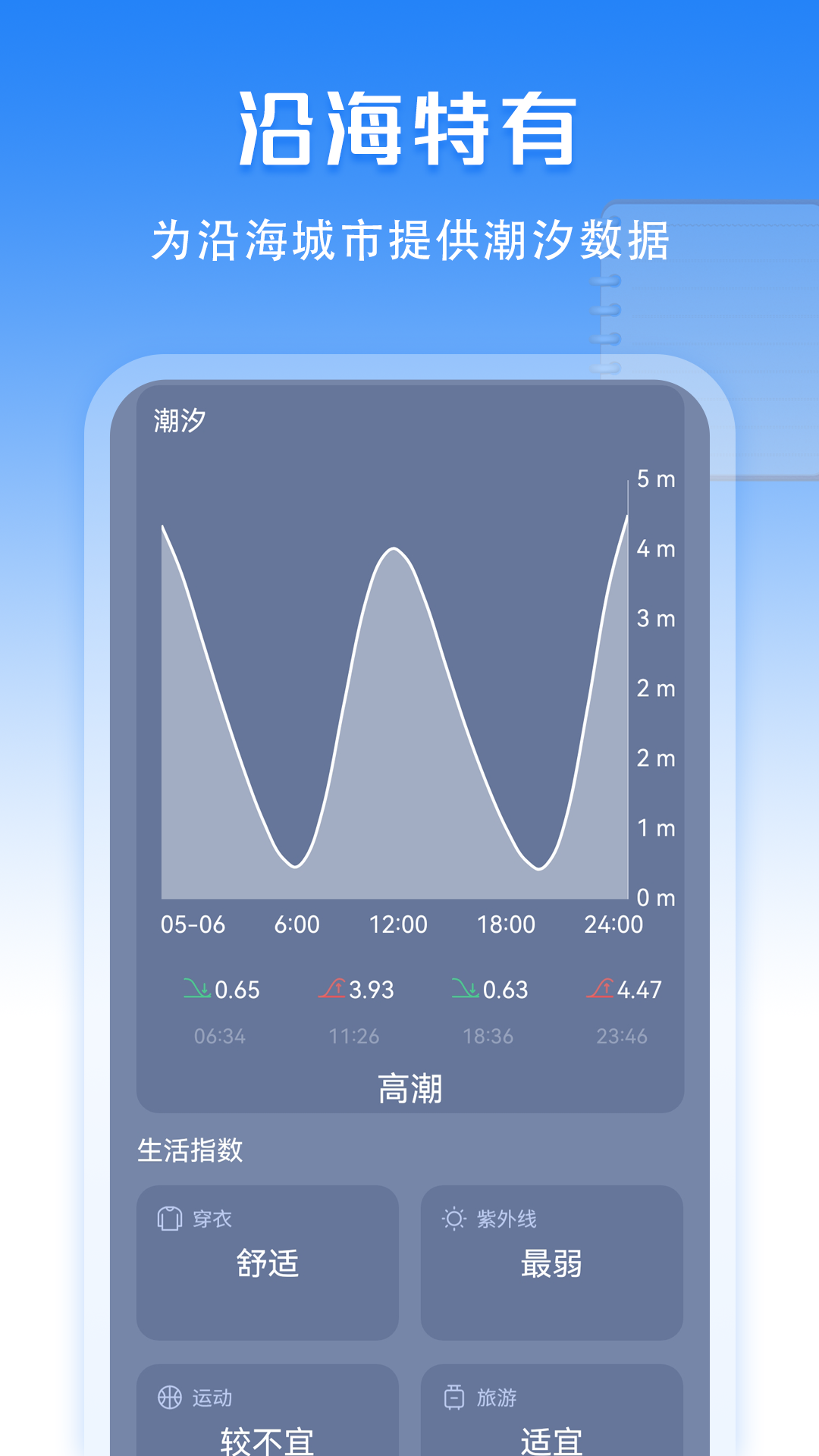Click the 高潮 status label

pyautogui.click(x=409, y=1090)
